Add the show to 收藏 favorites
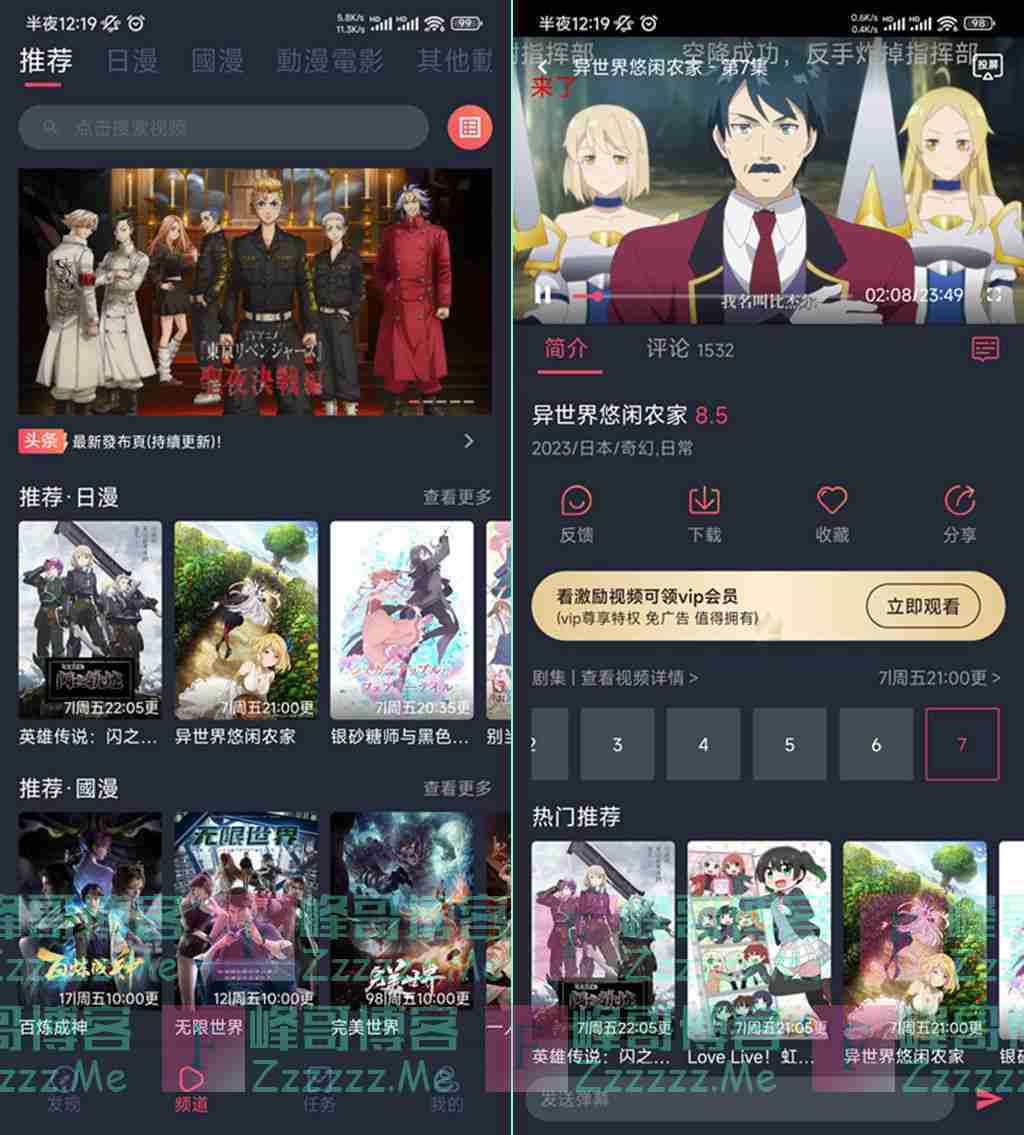The width and height of the screenshot is (1024, 1135). coord(831,513)
